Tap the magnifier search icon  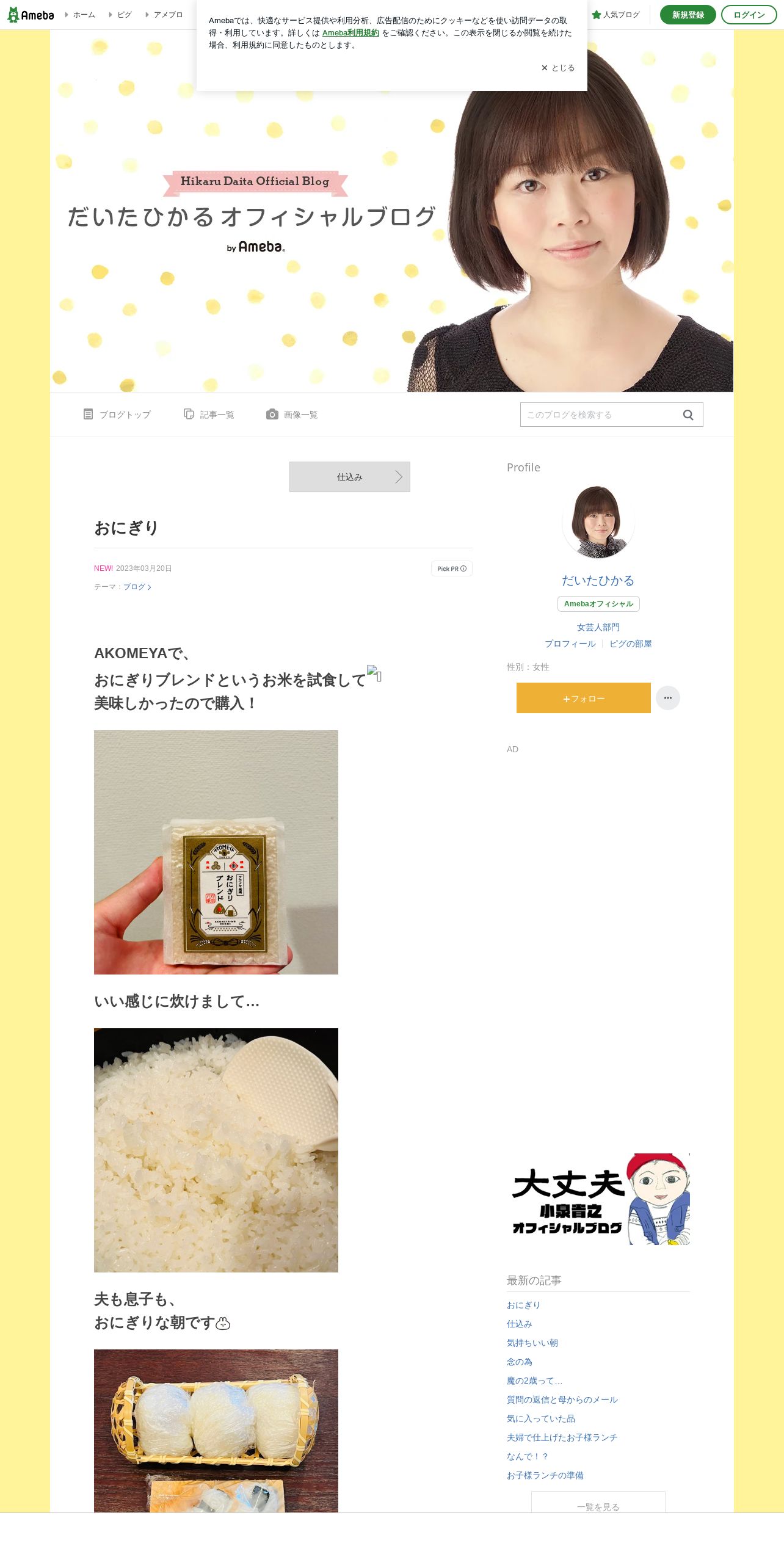688,415
